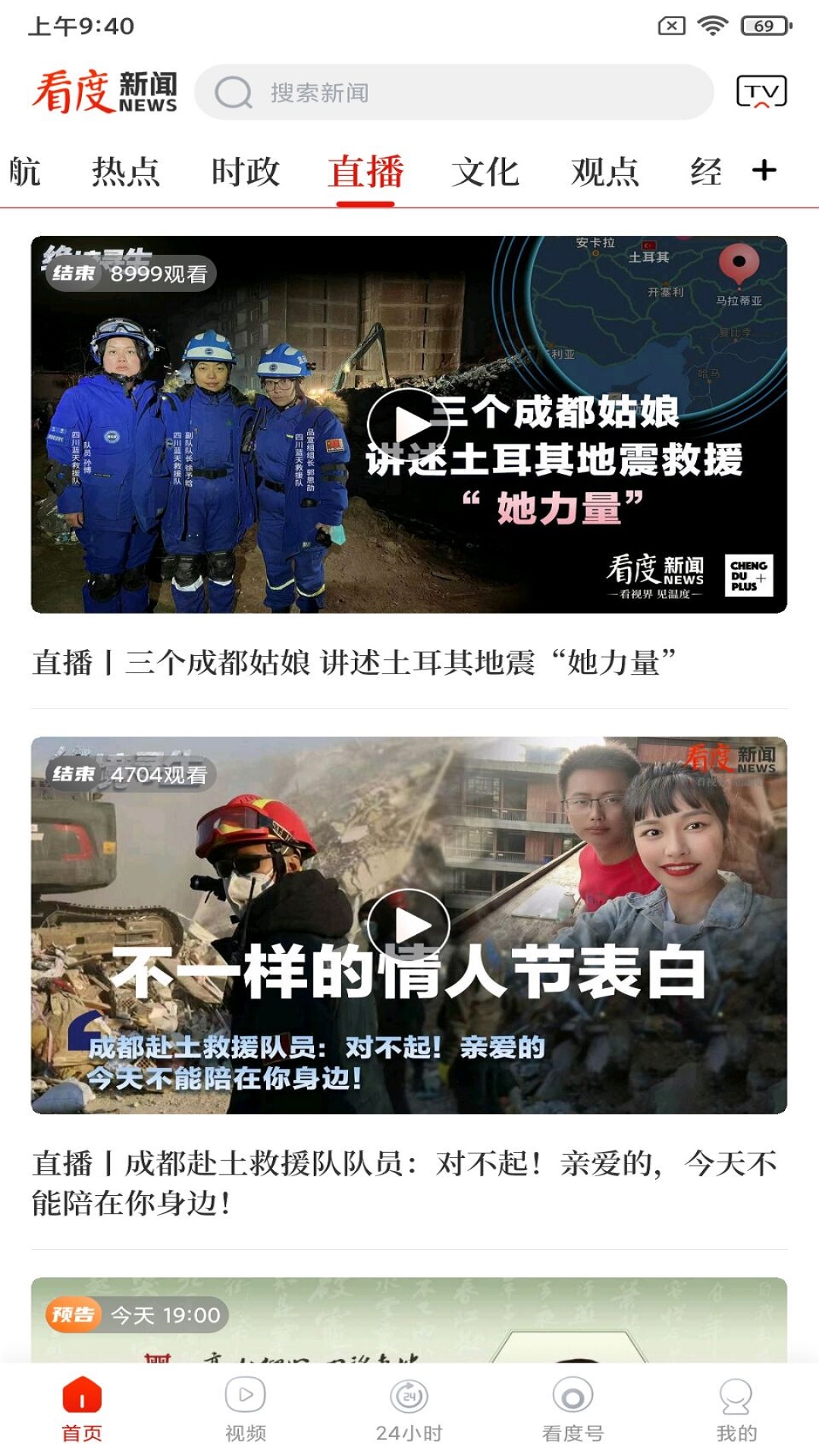819x1456 pixels.
Task: Open the 24小时 bottom tab
Action: pos(409,1409)
